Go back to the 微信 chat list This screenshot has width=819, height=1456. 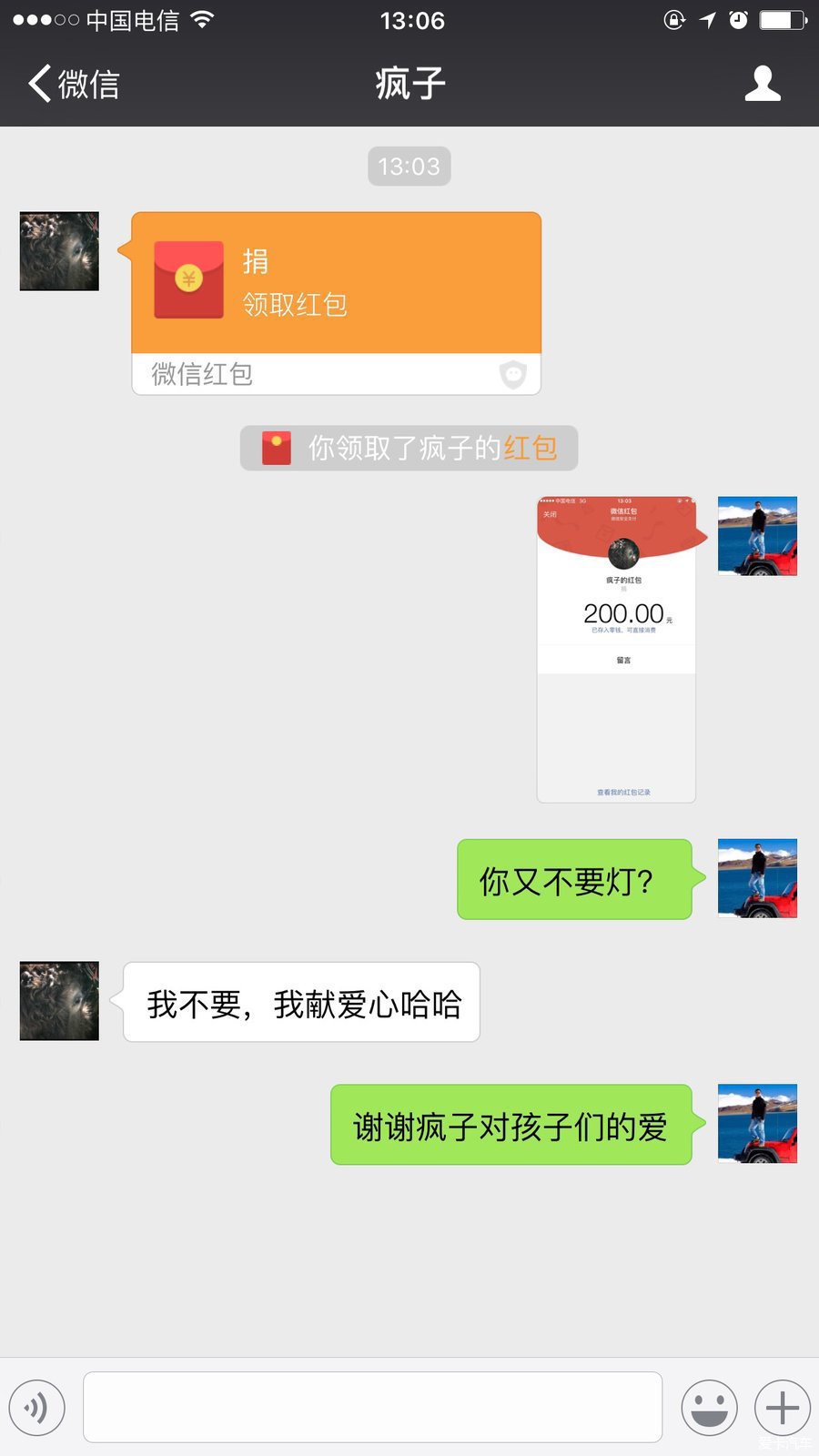pos(73,84)
